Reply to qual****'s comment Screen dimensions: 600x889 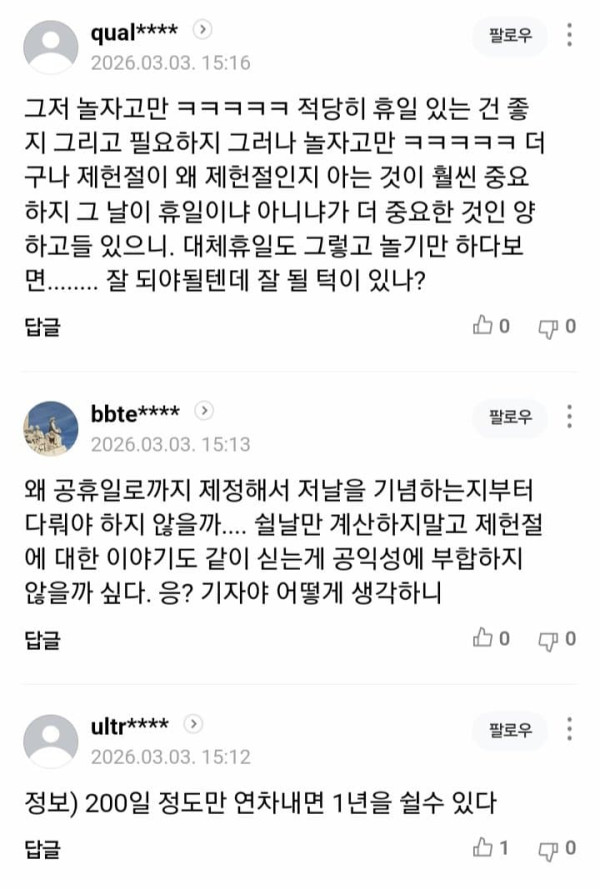(41, 326)
